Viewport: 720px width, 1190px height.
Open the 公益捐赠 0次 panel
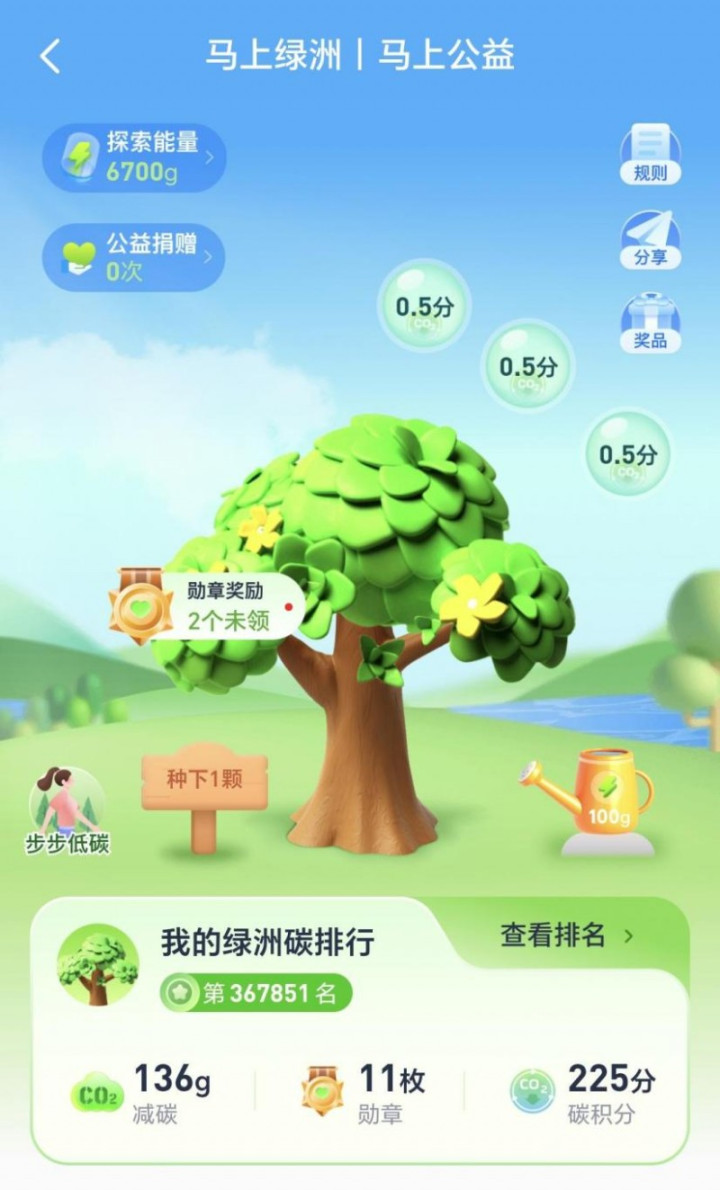point(134,258)
